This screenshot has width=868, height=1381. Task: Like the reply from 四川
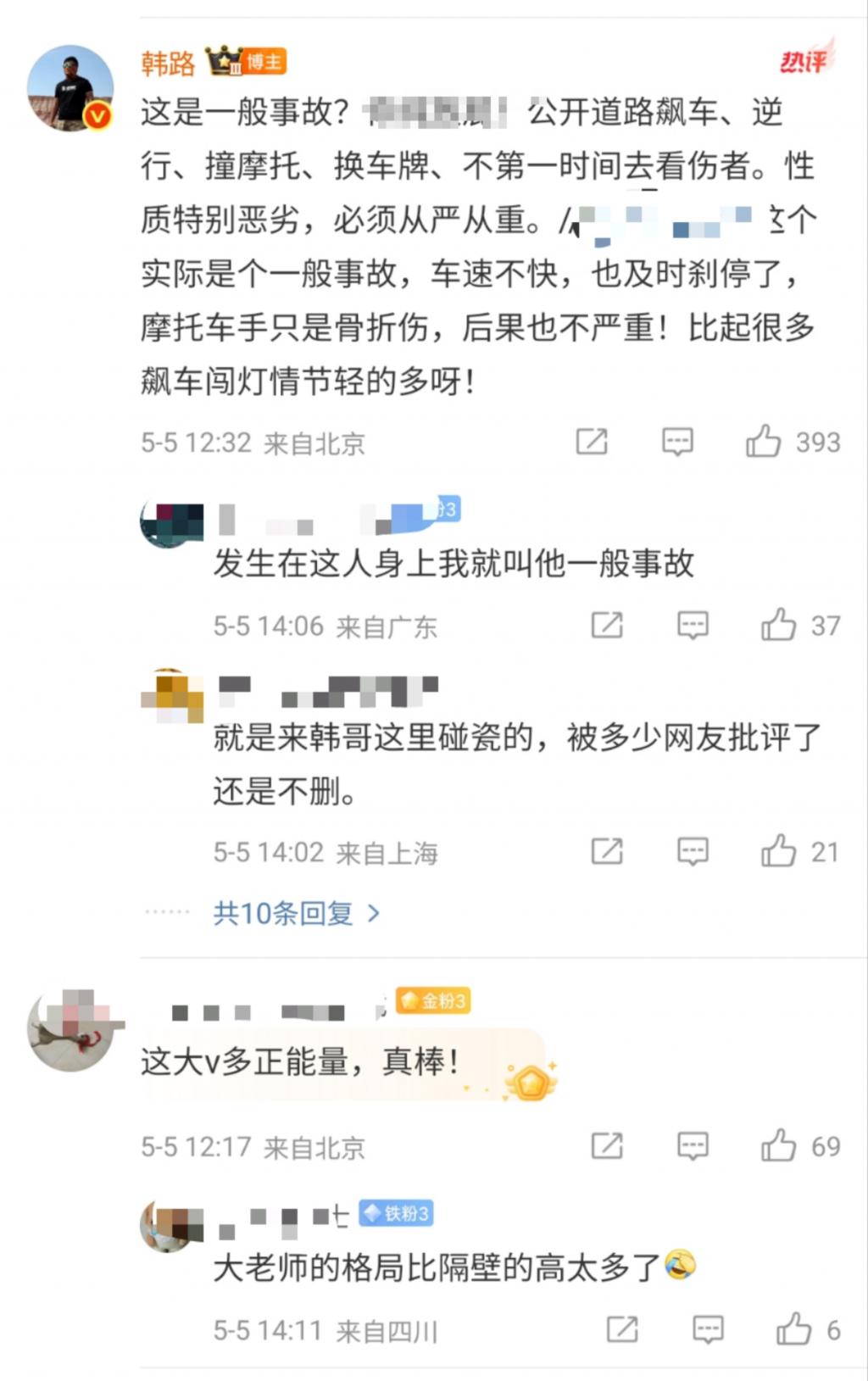pyautogui.click(x=793, y=1329)
